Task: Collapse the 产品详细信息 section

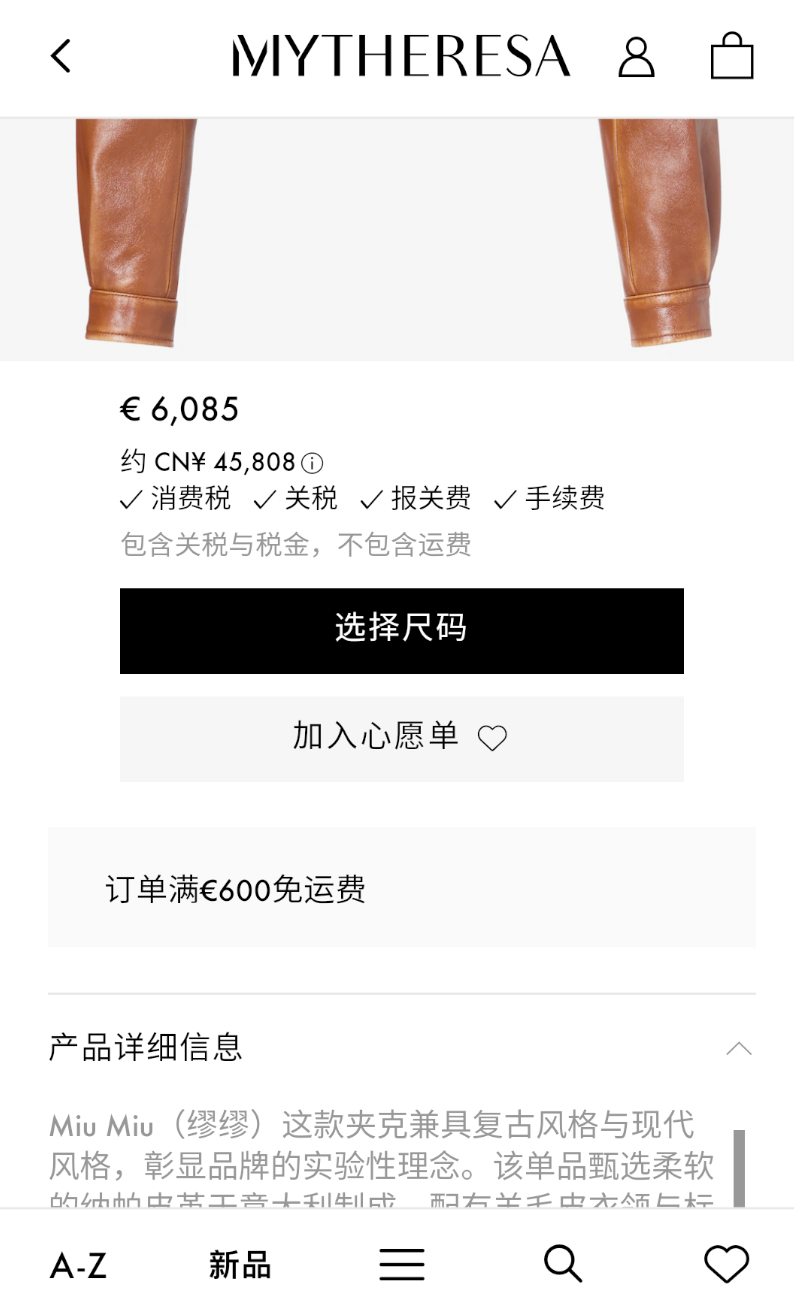Action: [x=739, y=1048]
